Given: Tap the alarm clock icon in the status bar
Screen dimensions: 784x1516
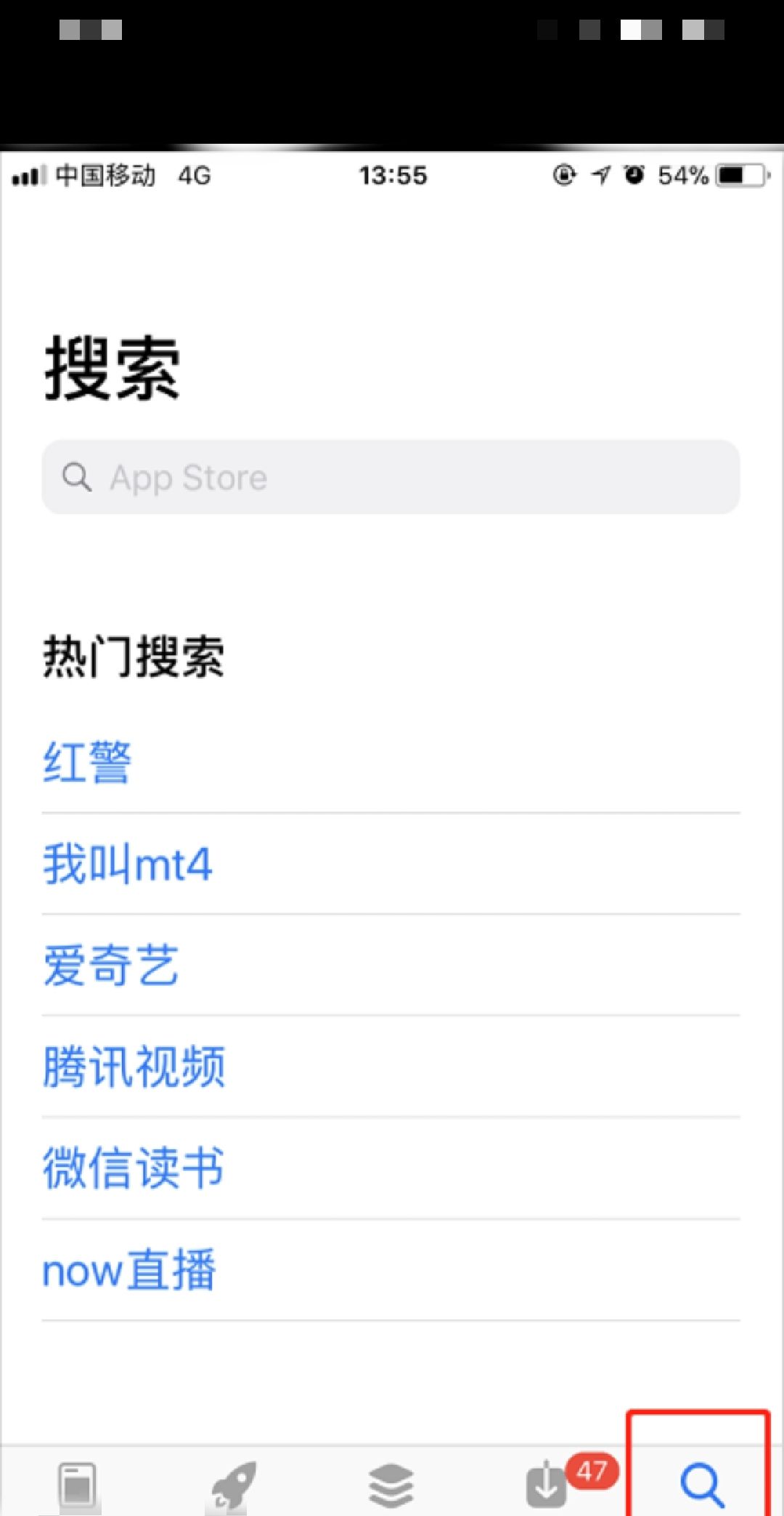Looking at the screenshot, I should pos(633,175).
